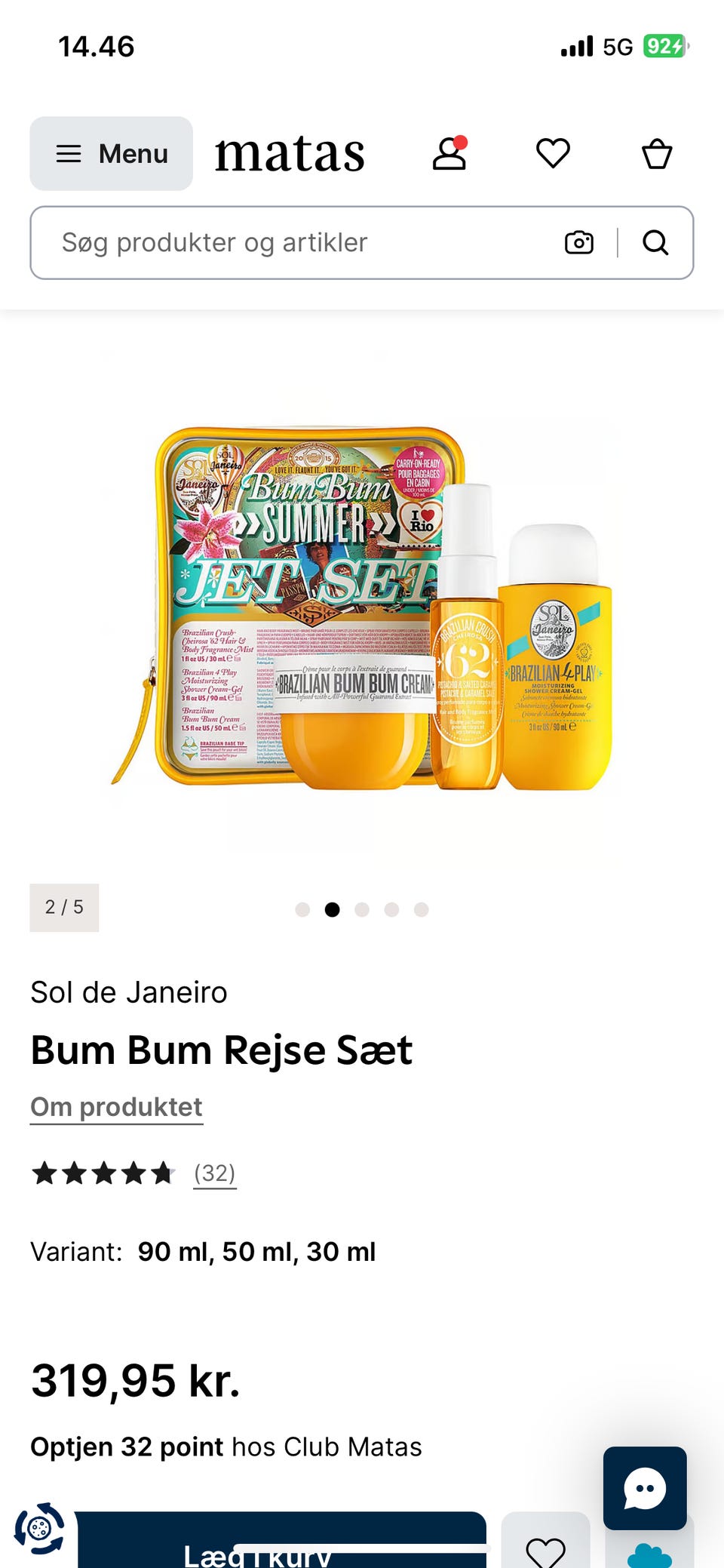Open the Om produktet link
The width and height of the screenshot is (724, 1568).
click(116, 1107)
